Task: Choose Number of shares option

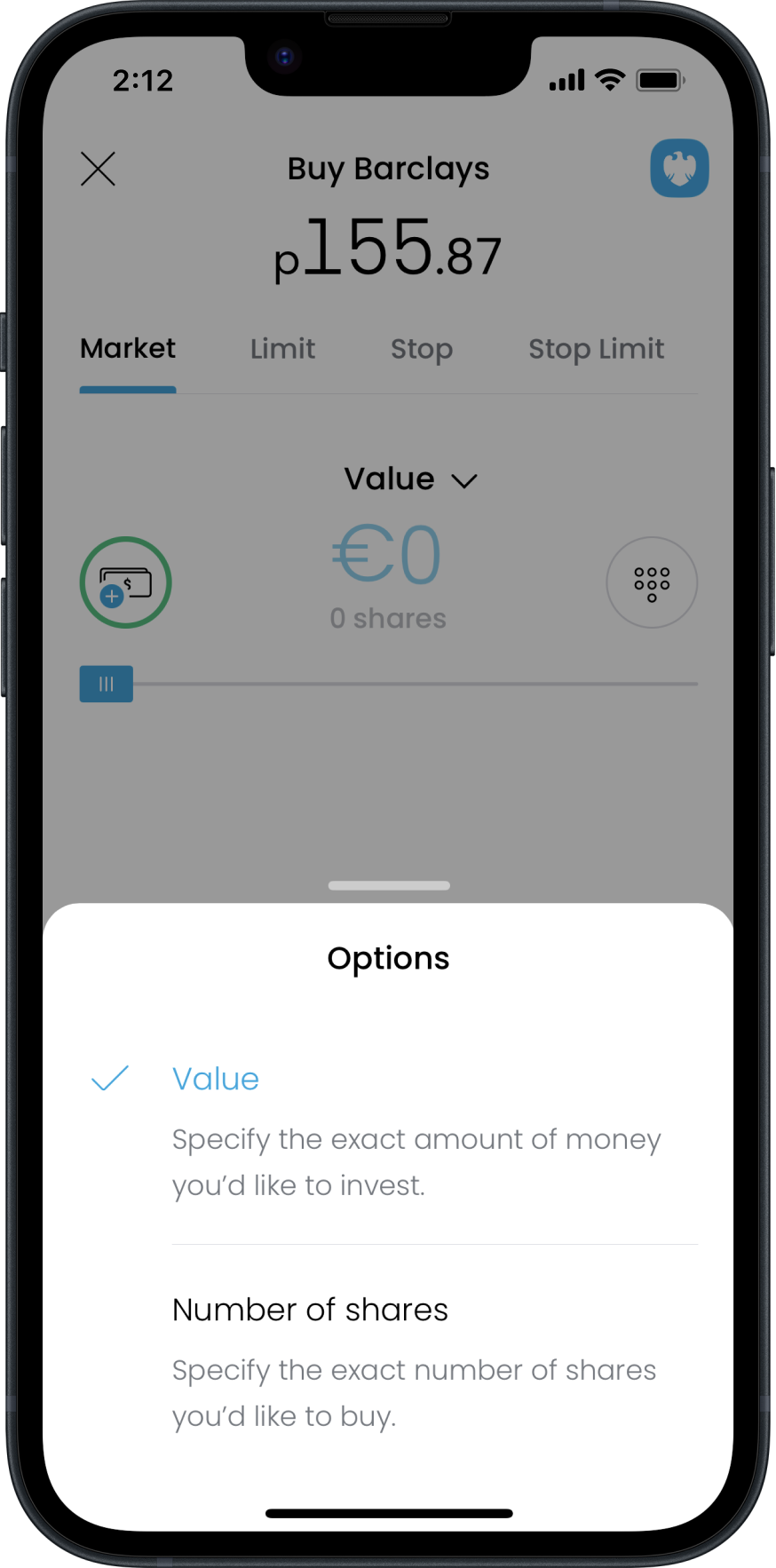Action: click(x=310, y=1310)
